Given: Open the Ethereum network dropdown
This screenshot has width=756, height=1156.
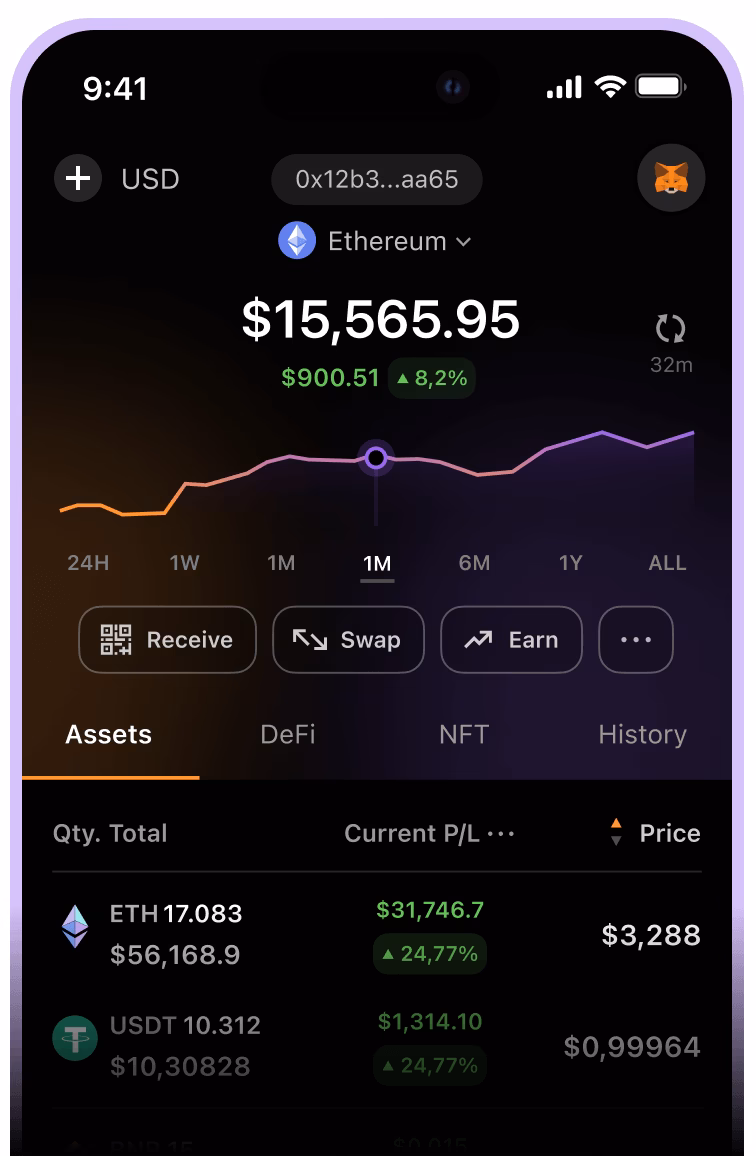Looking at the screenshot, I should coord(462,241).
